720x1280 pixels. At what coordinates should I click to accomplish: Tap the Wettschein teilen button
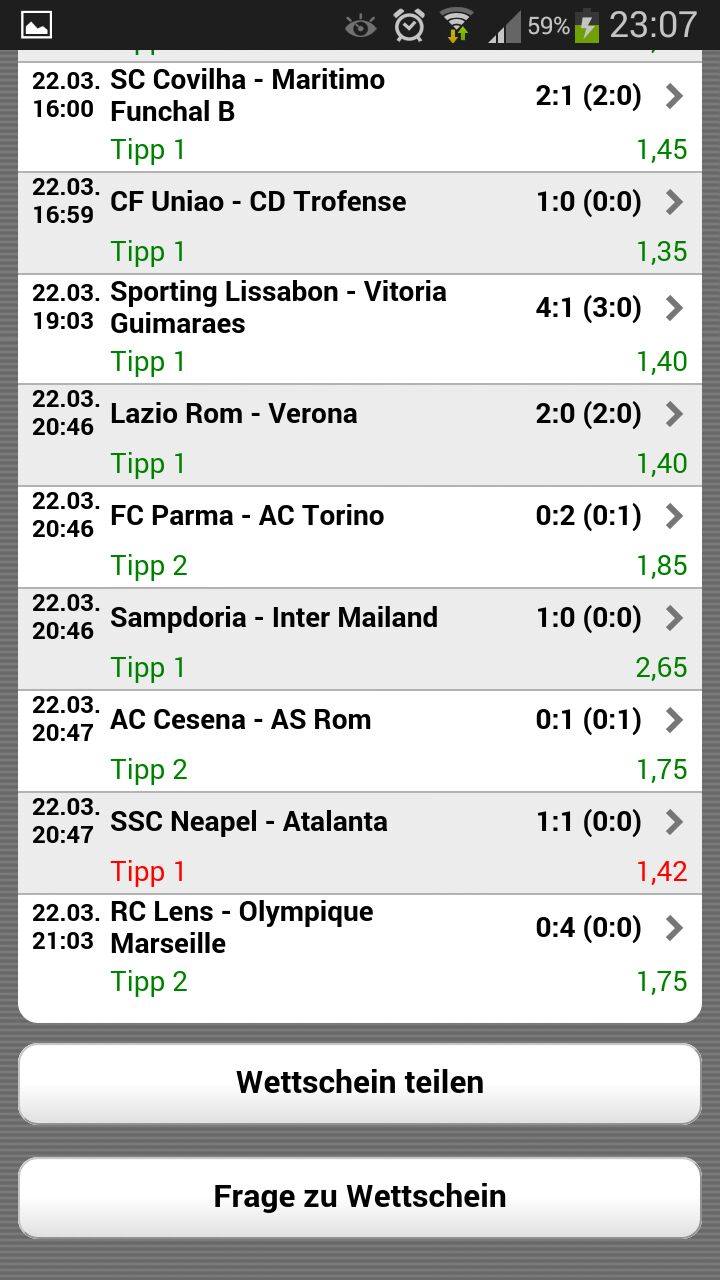coord(360,1083)
